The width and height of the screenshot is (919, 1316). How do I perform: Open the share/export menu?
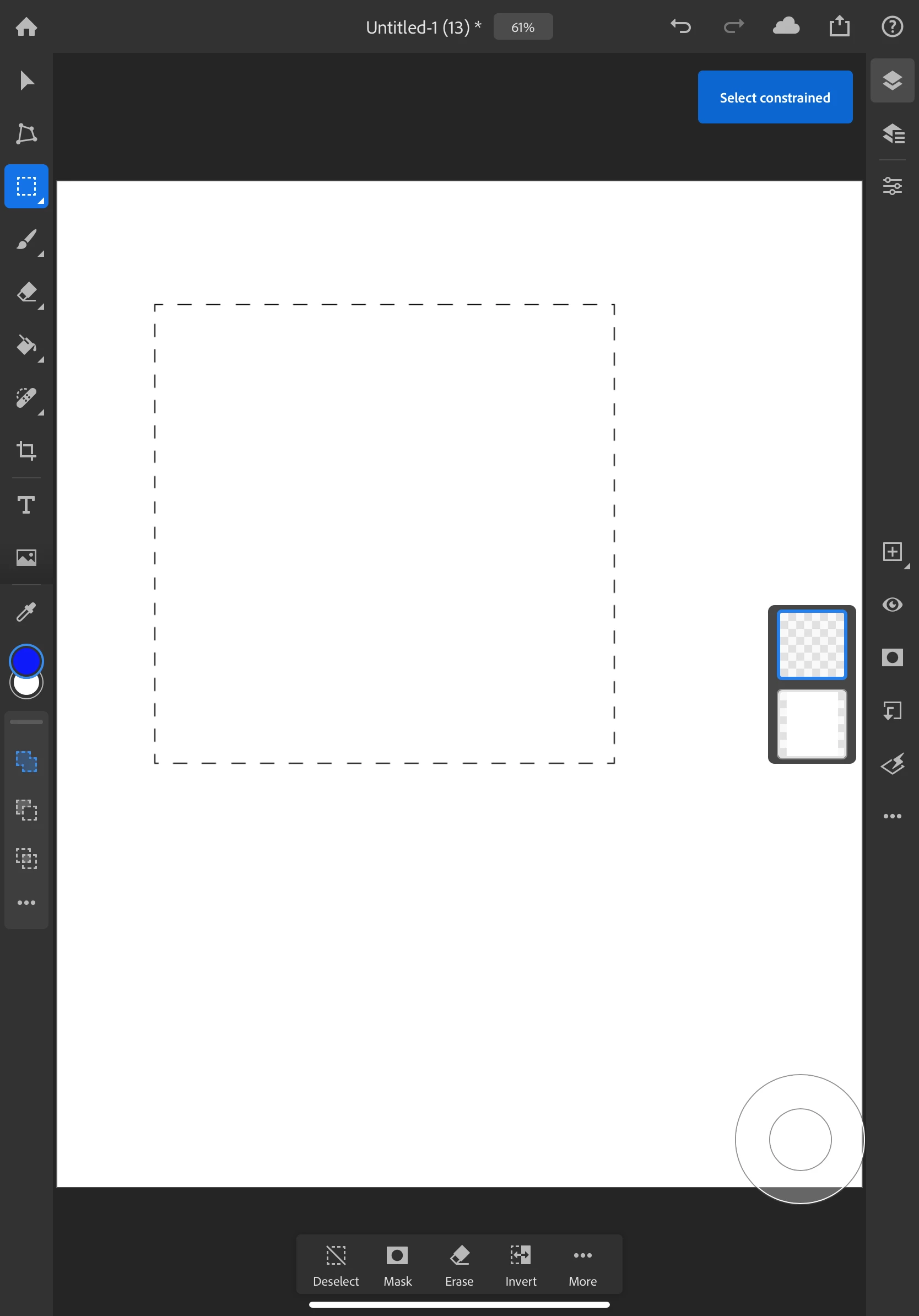(x=839, y=26)
